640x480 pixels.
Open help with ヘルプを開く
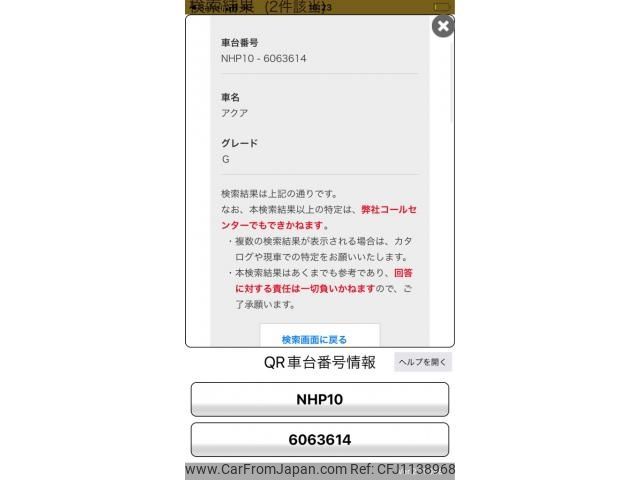[x=423, y=362]
